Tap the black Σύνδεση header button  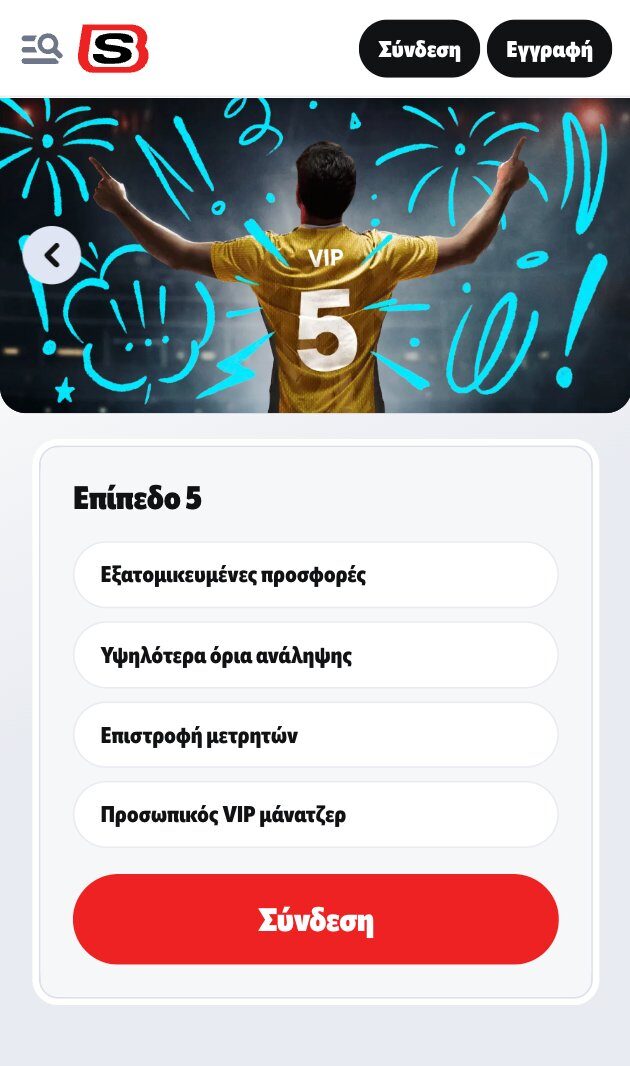(419, 49)
